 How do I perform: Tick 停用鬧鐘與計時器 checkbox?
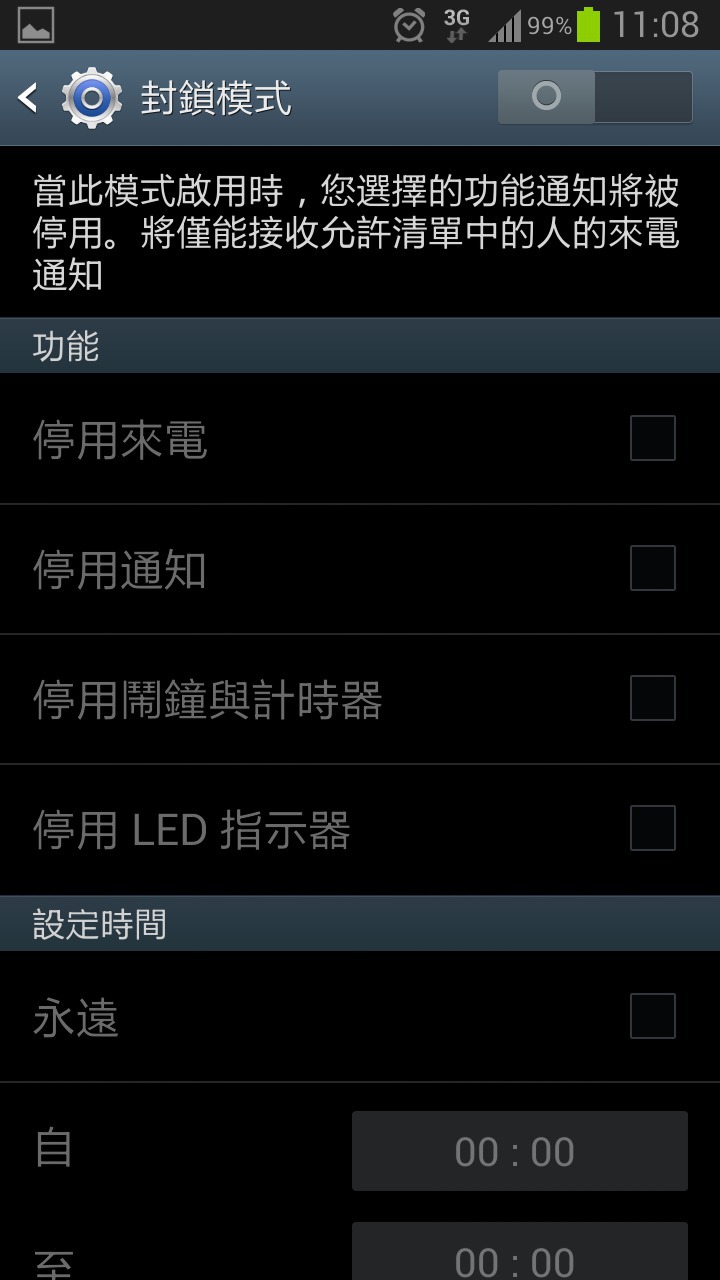pyautogui.click(x=653, y=698)
